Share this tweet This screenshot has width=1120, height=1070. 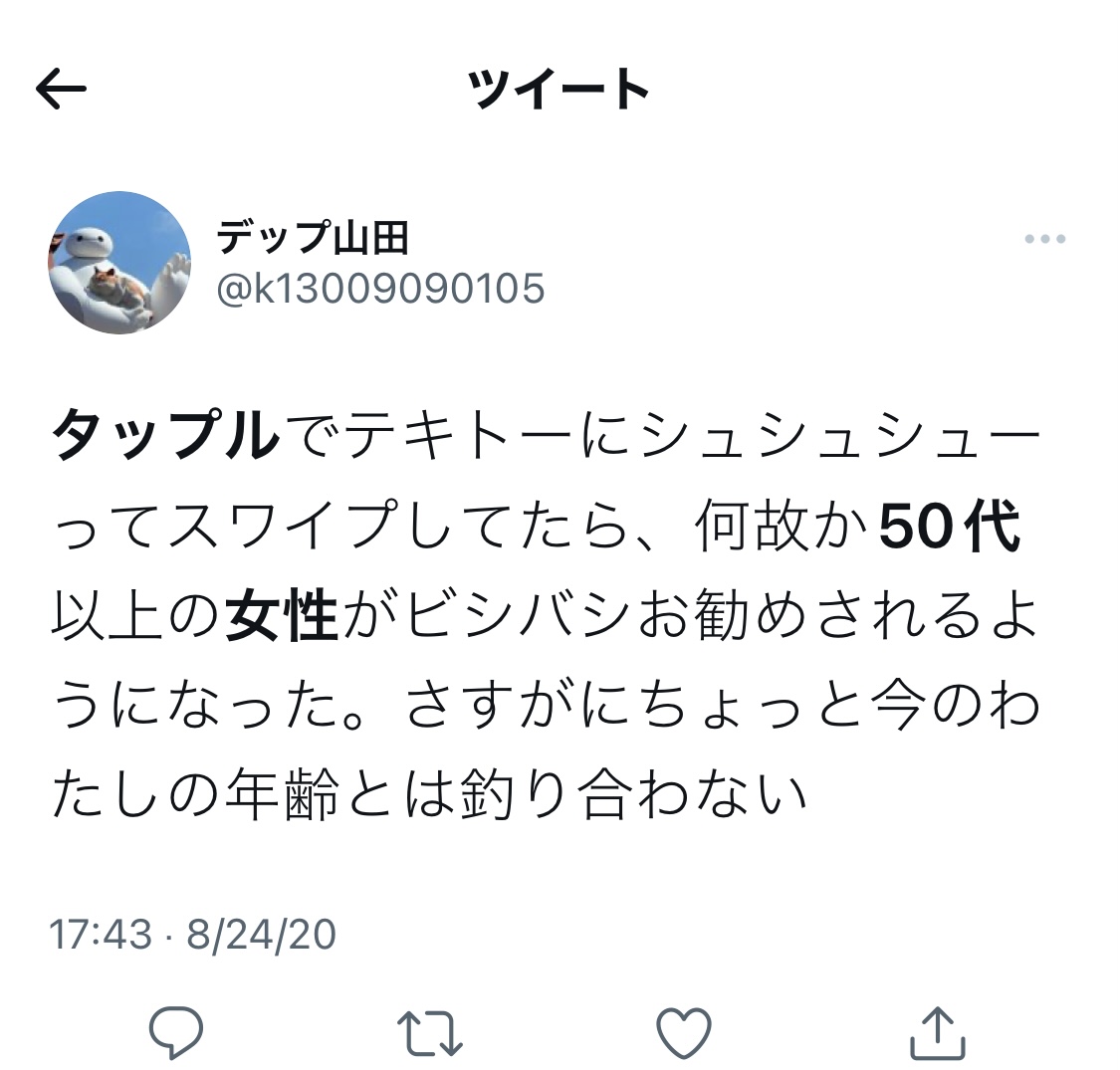tap(938, 1031)
